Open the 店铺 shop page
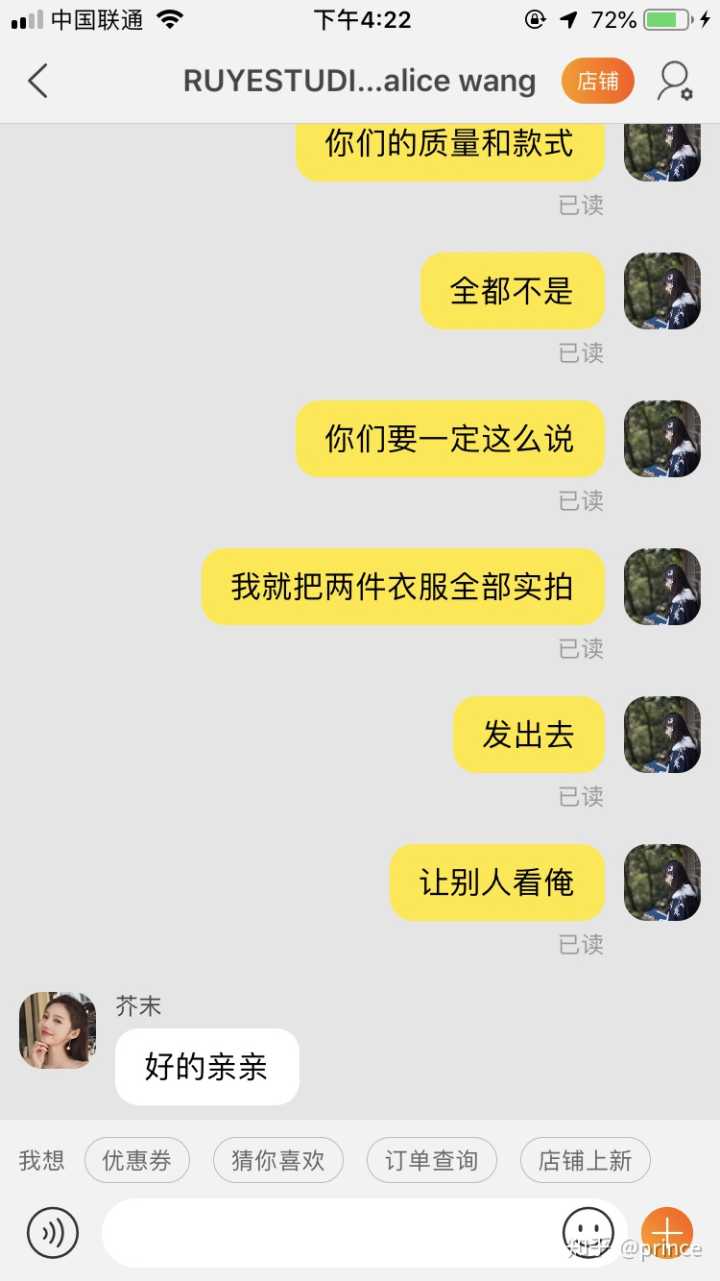This screenshot has width=720, height=1281. (598, 81)
